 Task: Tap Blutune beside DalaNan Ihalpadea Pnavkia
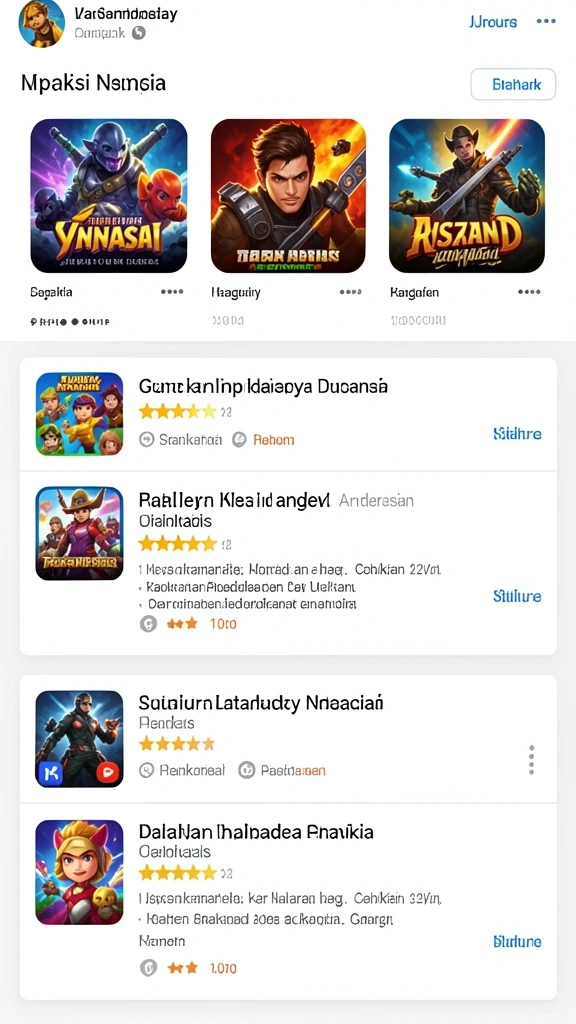coord(517,941)
